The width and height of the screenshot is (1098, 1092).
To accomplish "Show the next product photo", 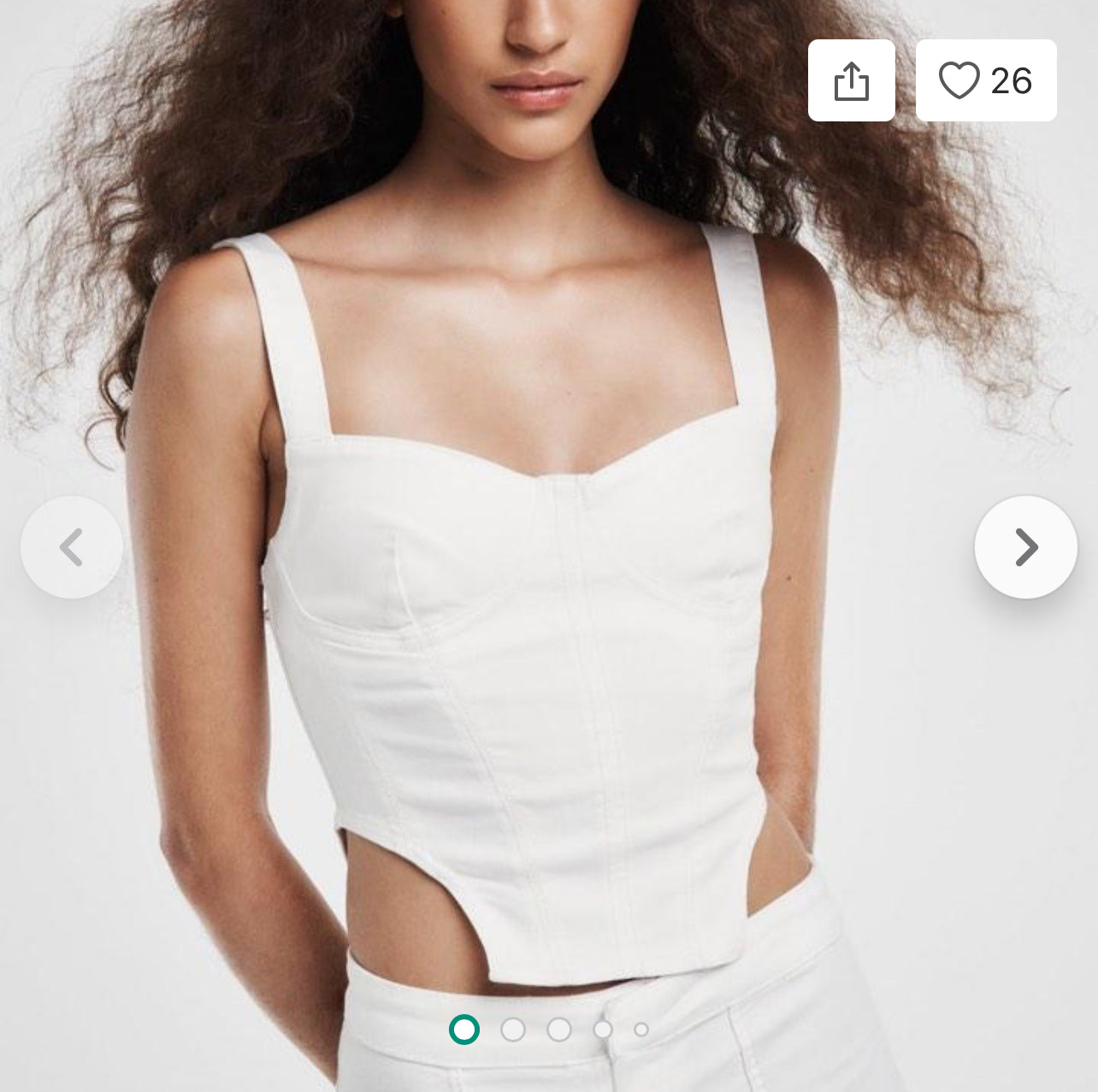I will (x=1025, y=547).
